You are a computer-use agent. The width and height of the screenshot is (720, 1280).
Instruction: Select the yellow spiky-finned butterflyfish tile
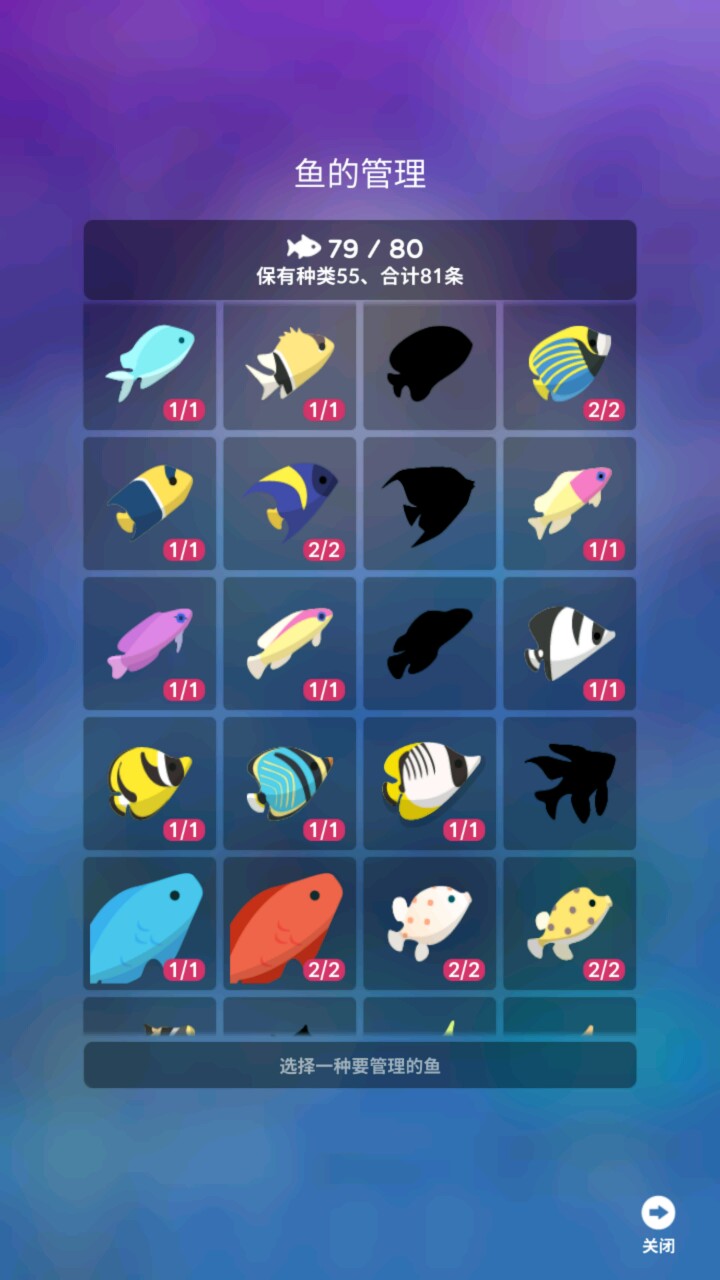point(290,366)
